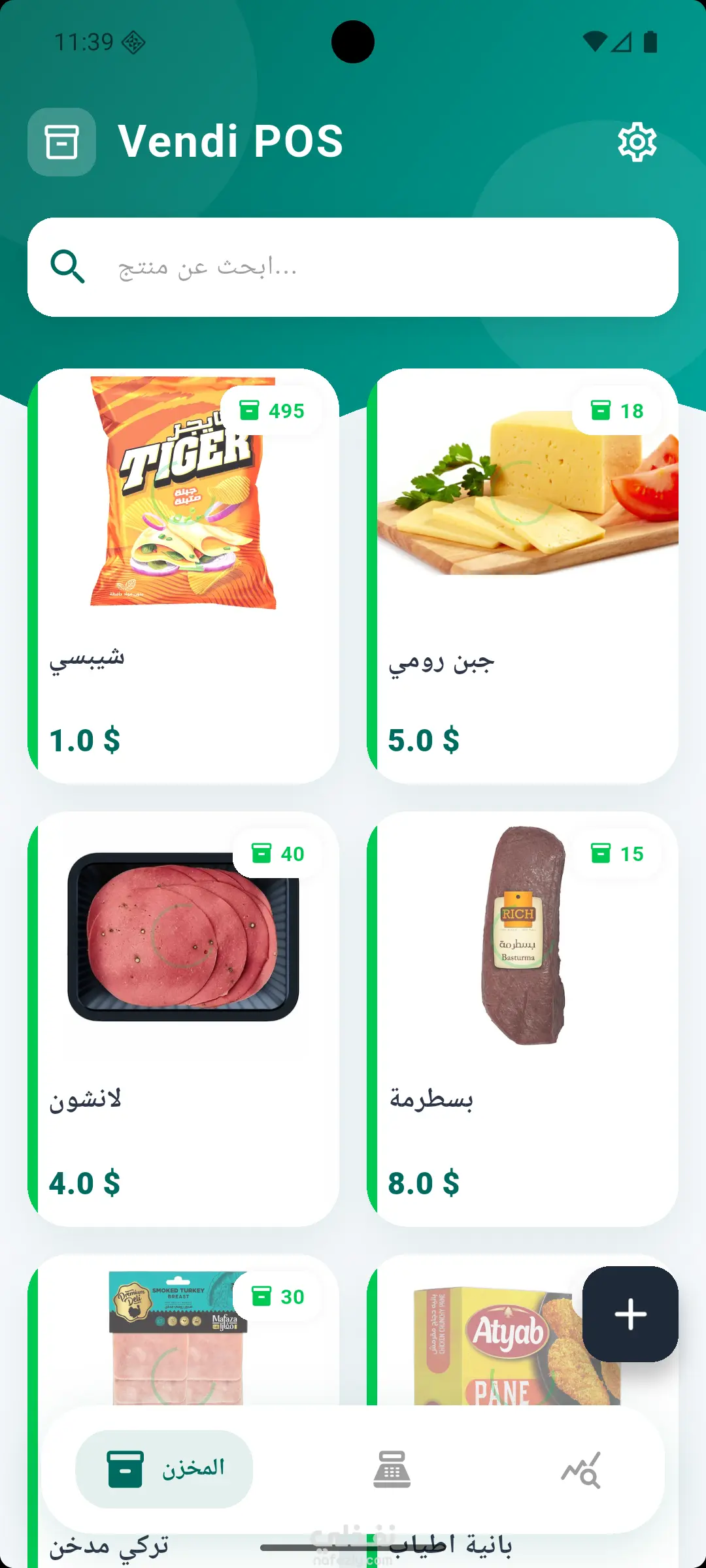Open the analytics chart tab
The width and height of the screenshot is (706, 1568).
pos(581,1470)
